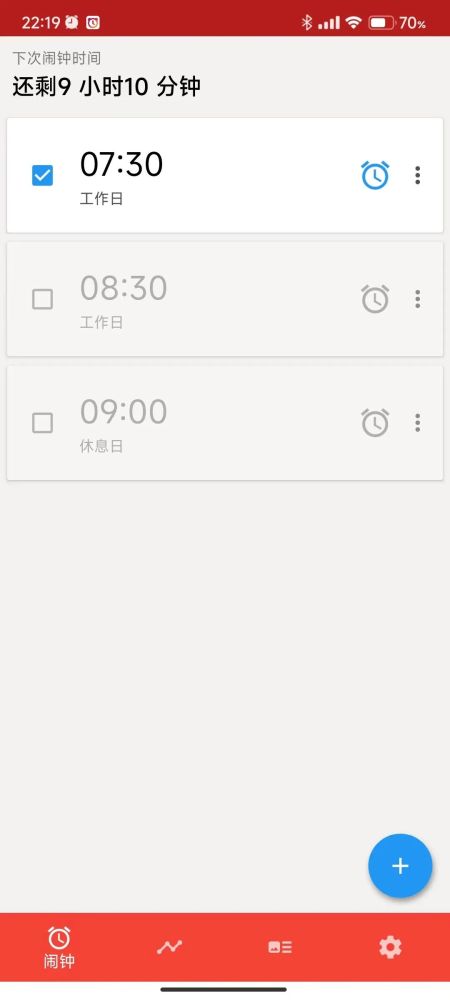Open the overflow menu for the 09:00 alarm
The width and height of the screenshot is (450, 1000).
[x=417, y=423]
